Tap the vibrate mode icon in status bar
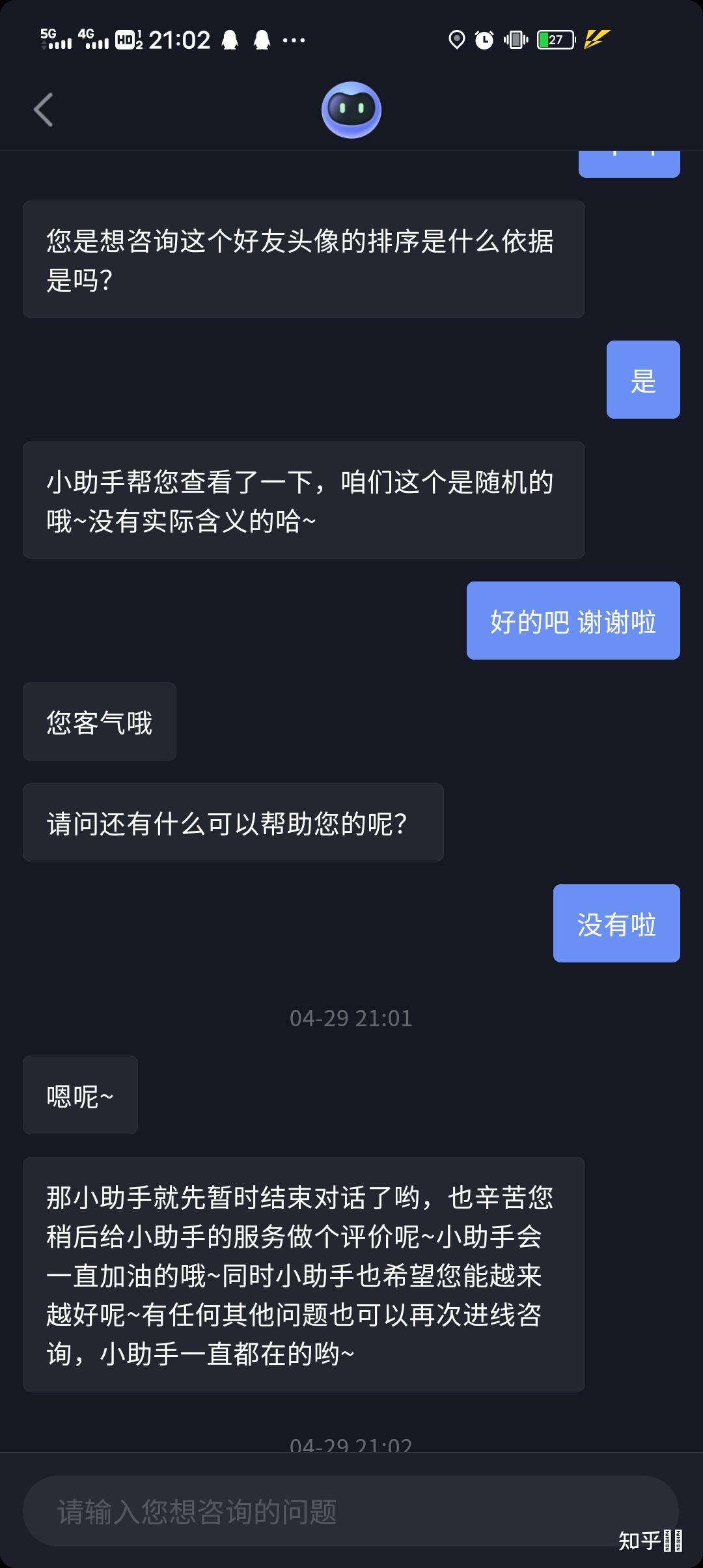This screenshot has width=703, height=1568. click(514, 39)
